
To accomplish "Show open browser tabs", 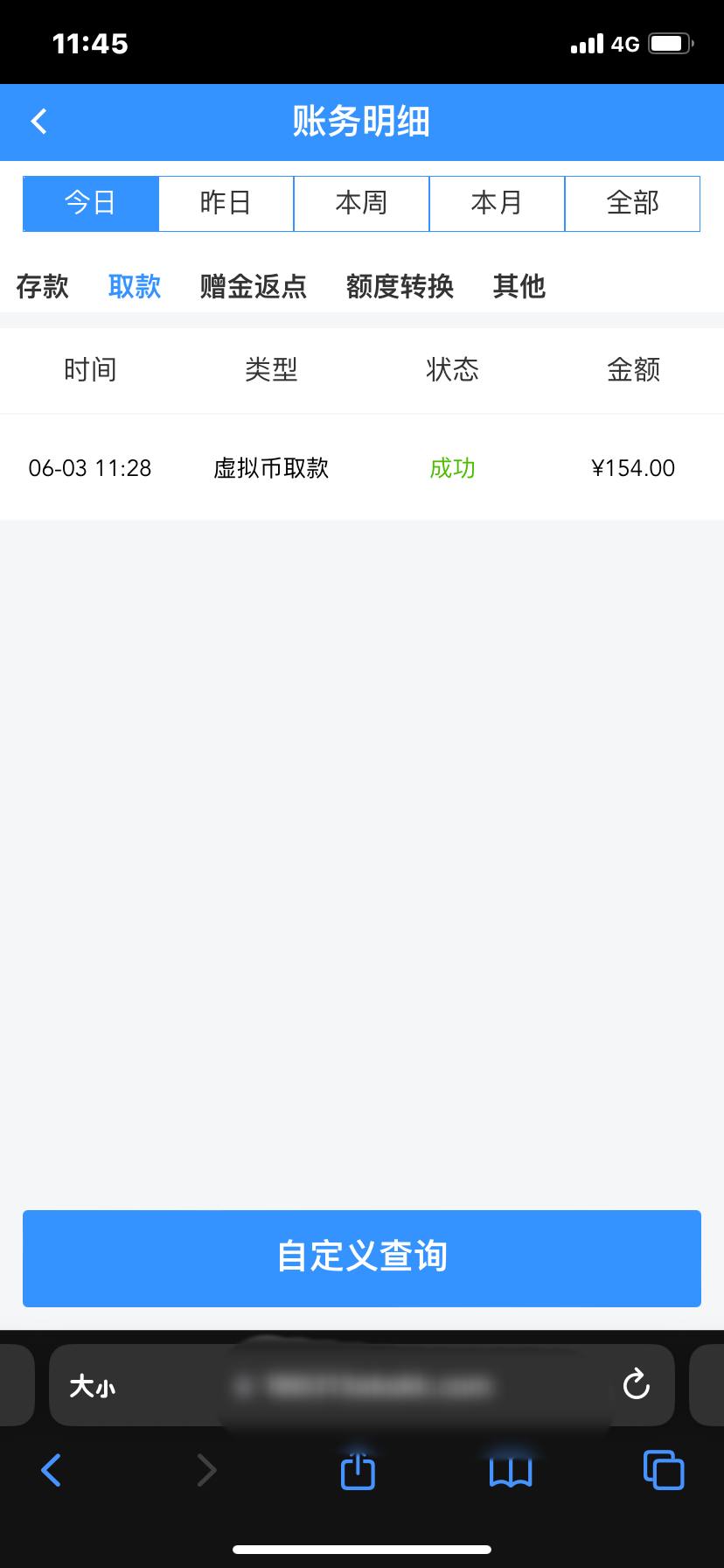I will coord(664,1470).
